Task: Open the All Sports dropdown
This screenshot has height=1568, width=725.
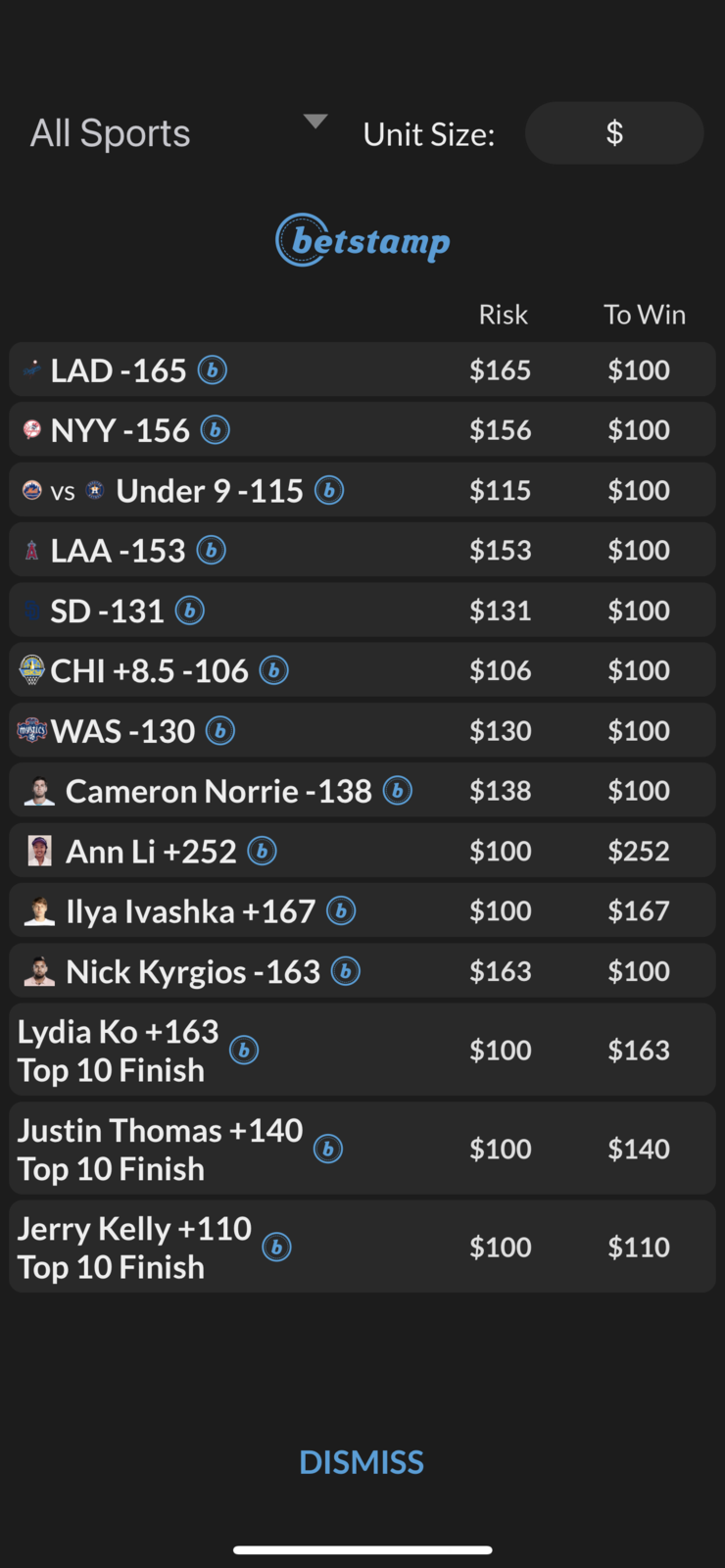Action: [178, 133]
